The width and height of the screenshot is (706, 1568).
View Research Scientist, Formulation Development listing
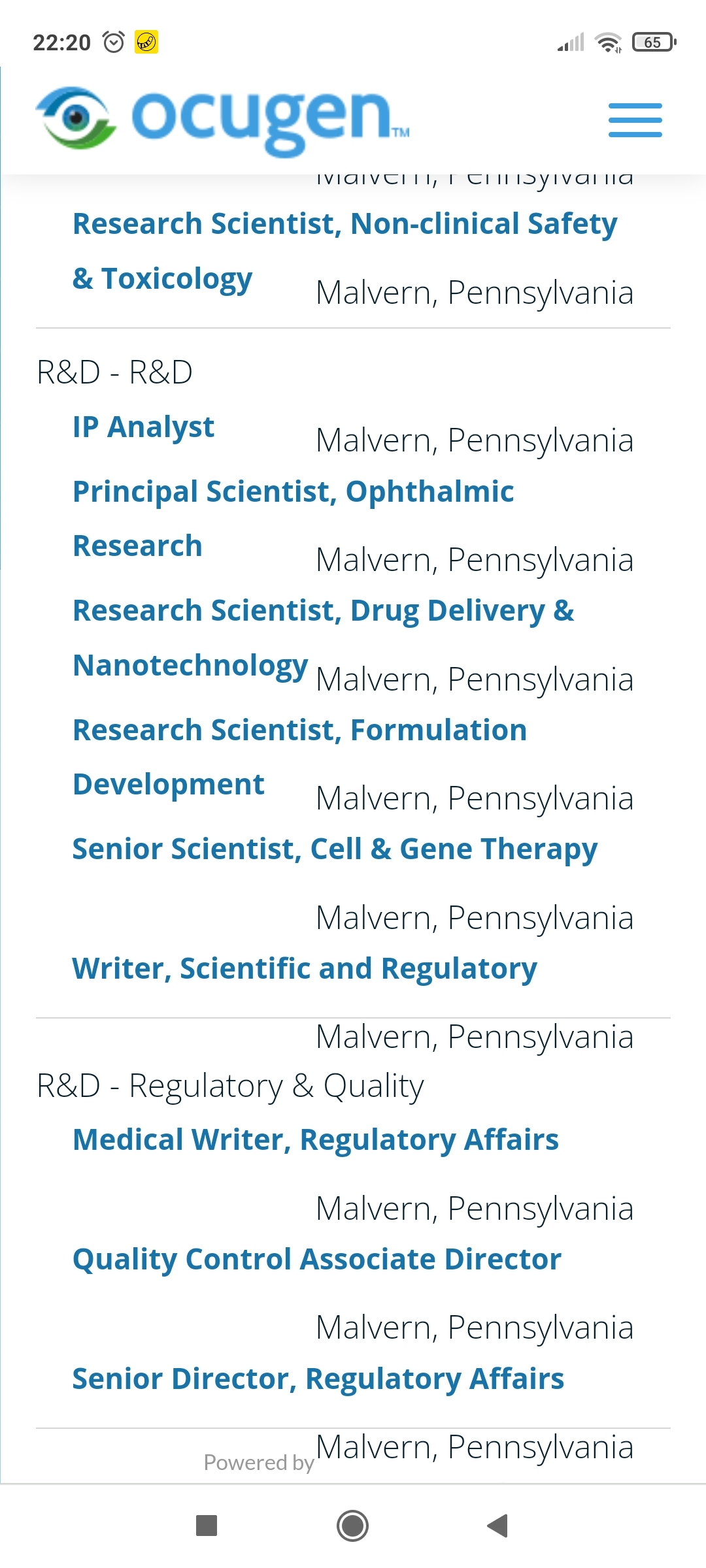click(299, 757)
